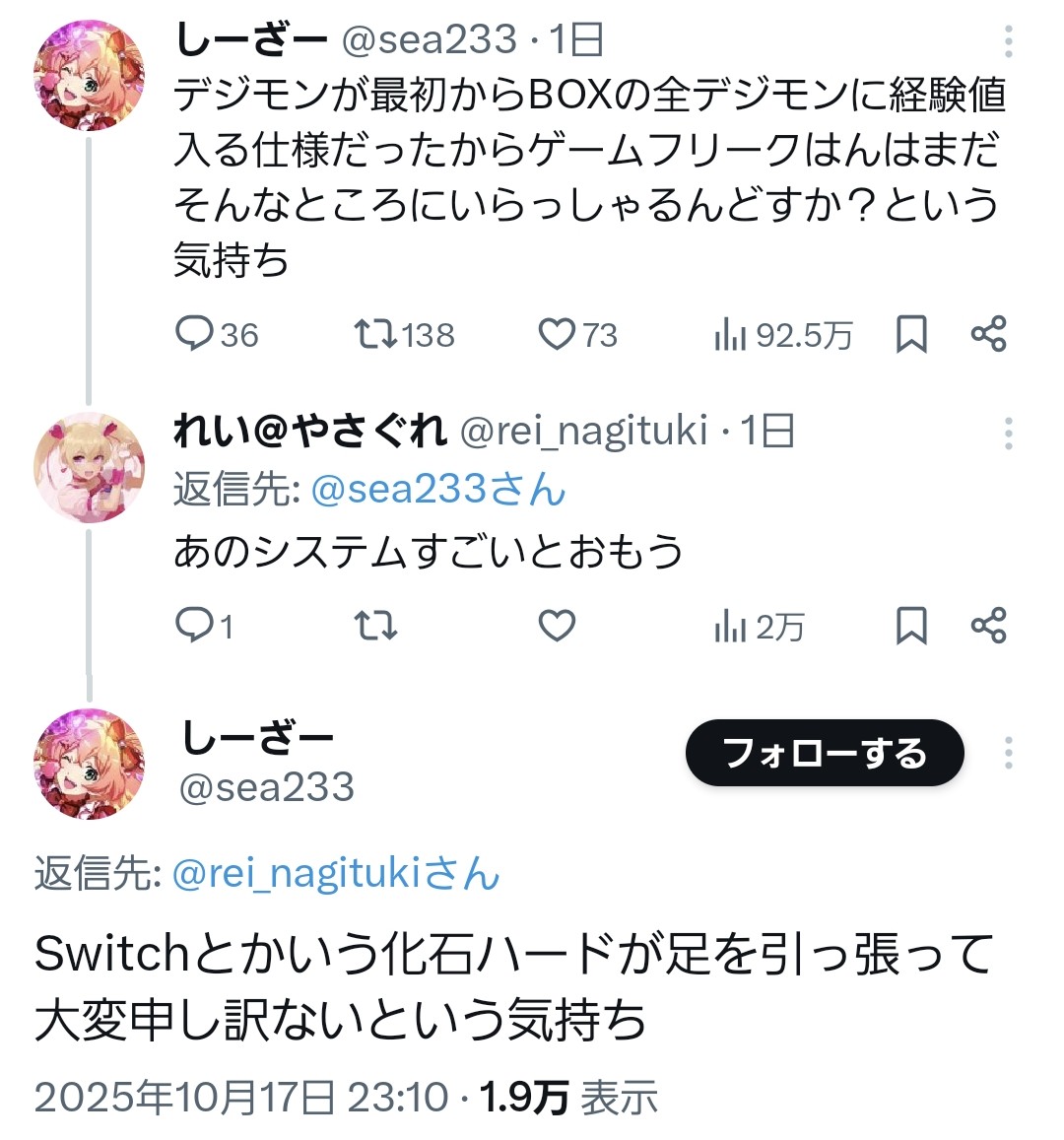Repost れい@やさぐれ's reply

click(x=375, y=626)
